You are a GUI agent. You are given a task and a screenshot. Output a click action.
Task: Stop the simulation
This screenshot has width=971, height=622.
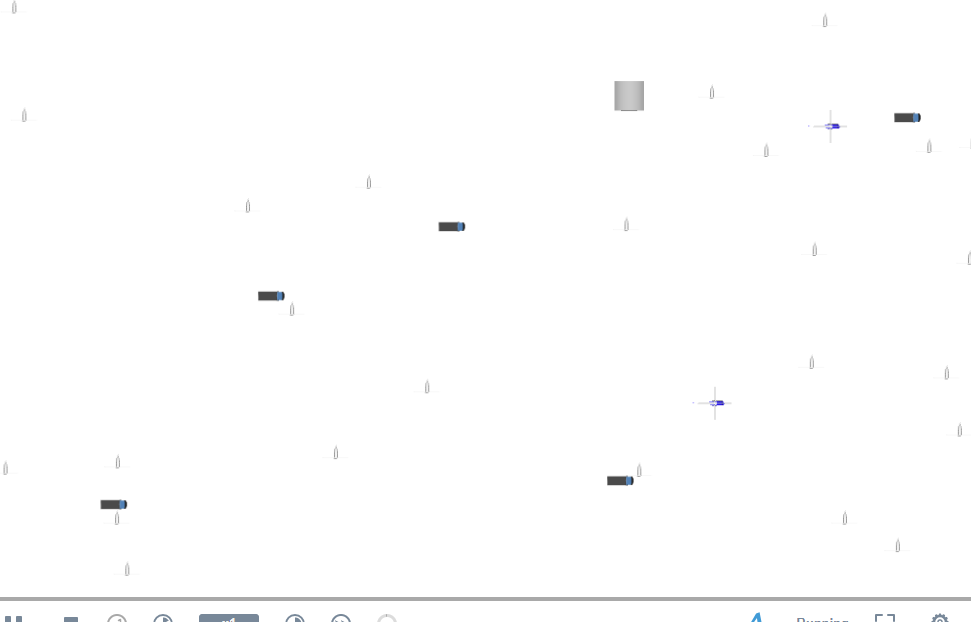pyautogui.click(x=71, y=619)
